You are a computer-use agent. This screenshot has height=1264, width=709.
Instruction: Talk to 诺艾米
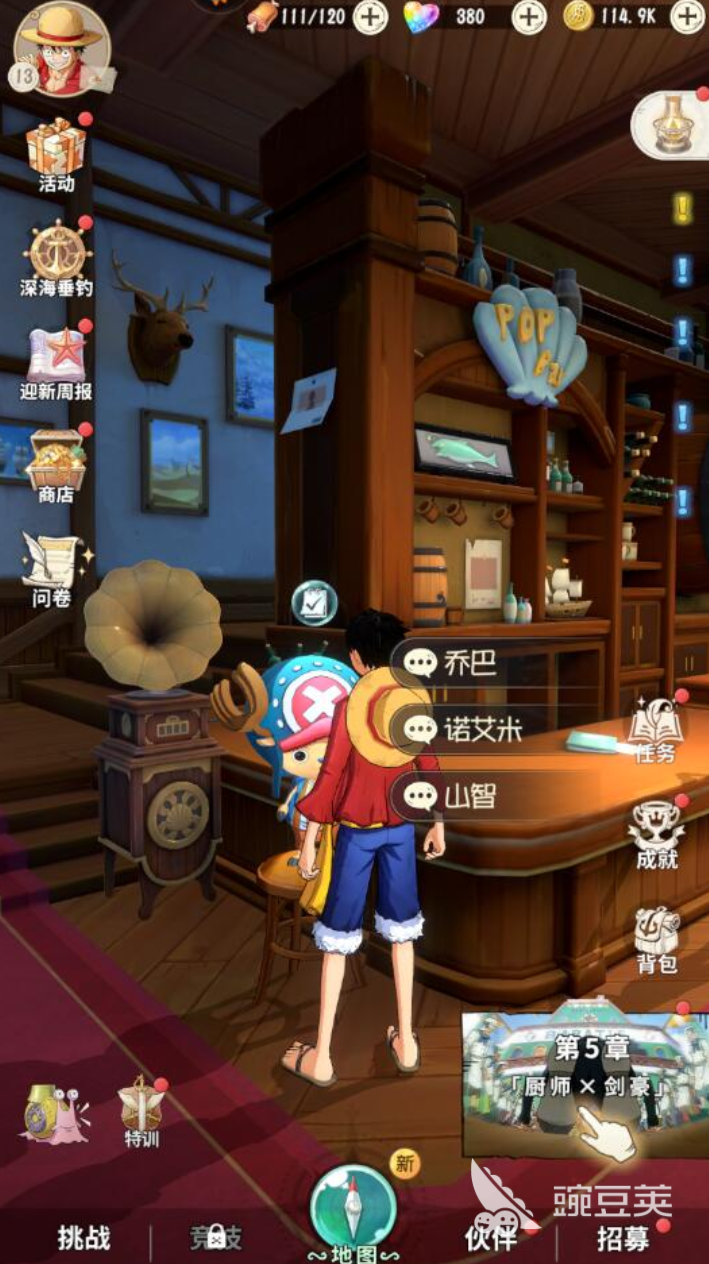click(x=470, y=729)
